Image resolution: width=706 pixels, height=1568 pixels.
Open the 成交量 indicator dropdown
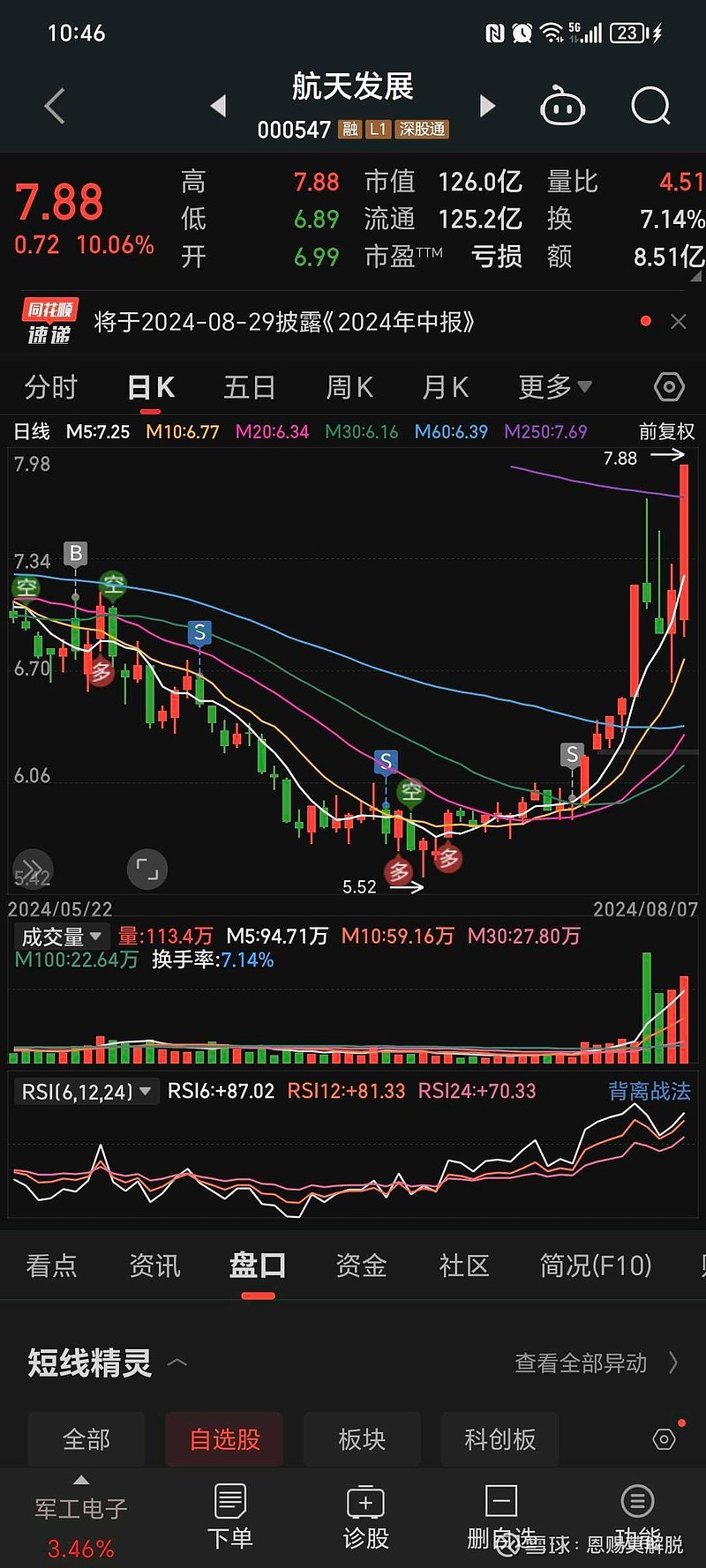(61, 937)
